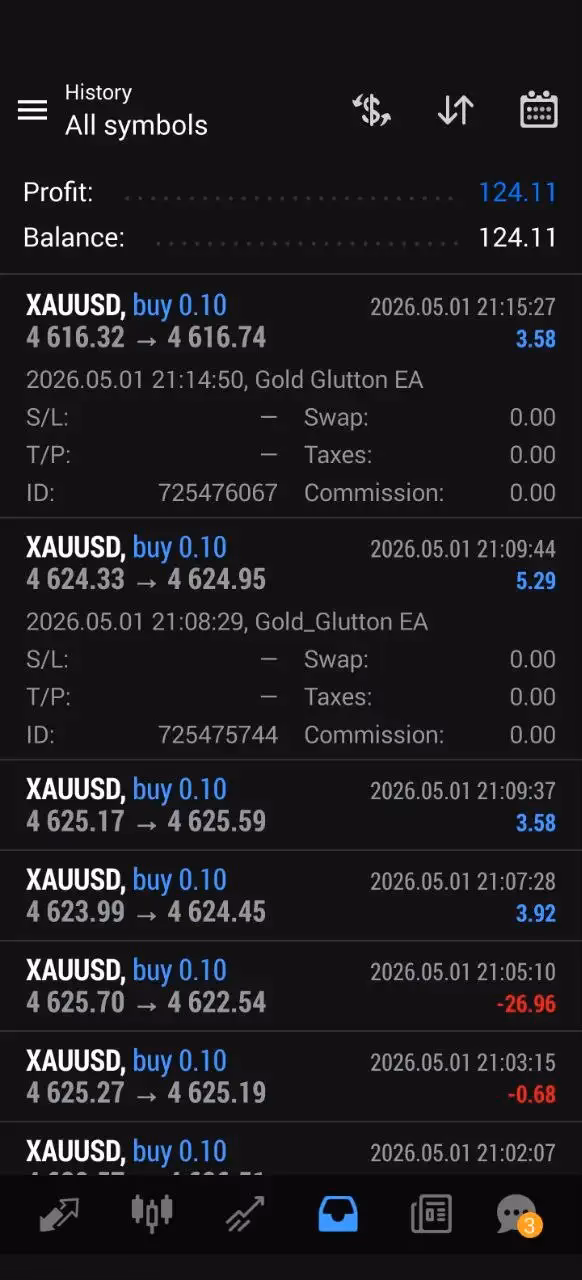Switch to the Trade tab

click(245, 1215)
